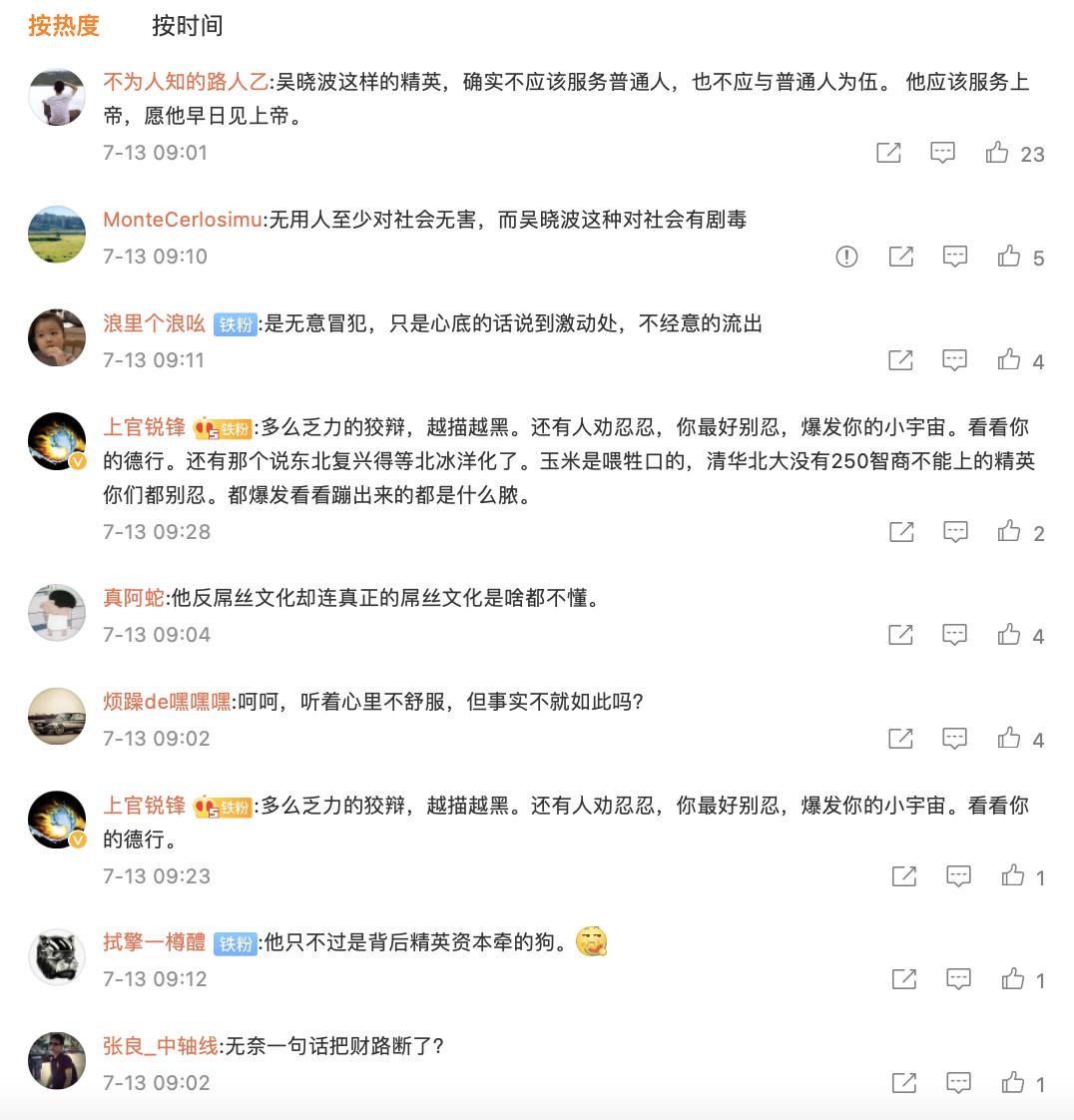Reply to 烦躁de嘿嘿嘿's comment

[x=955, y=739]
